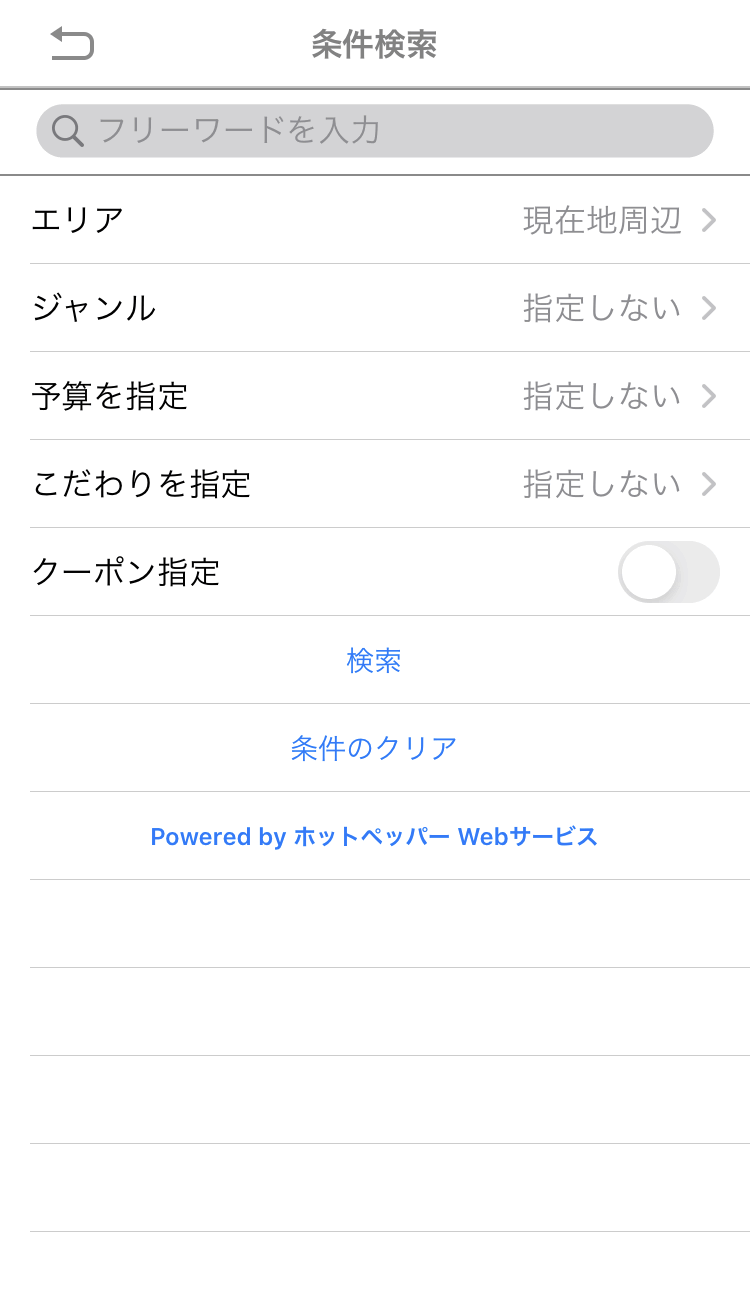Open the こだわりを指定 row

(375, 484)
